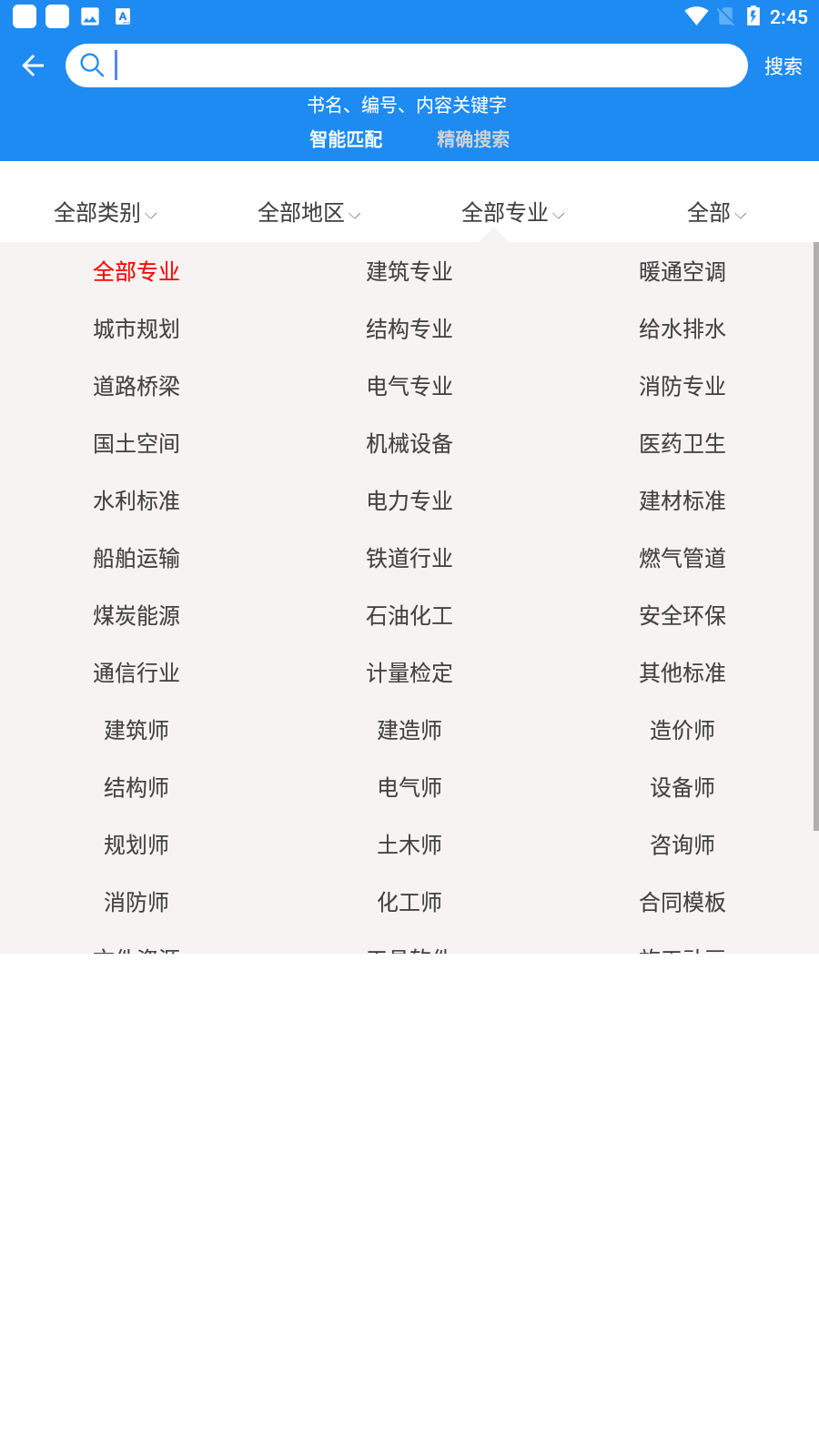Pick 石油化工 from the list

pos(409,615)
